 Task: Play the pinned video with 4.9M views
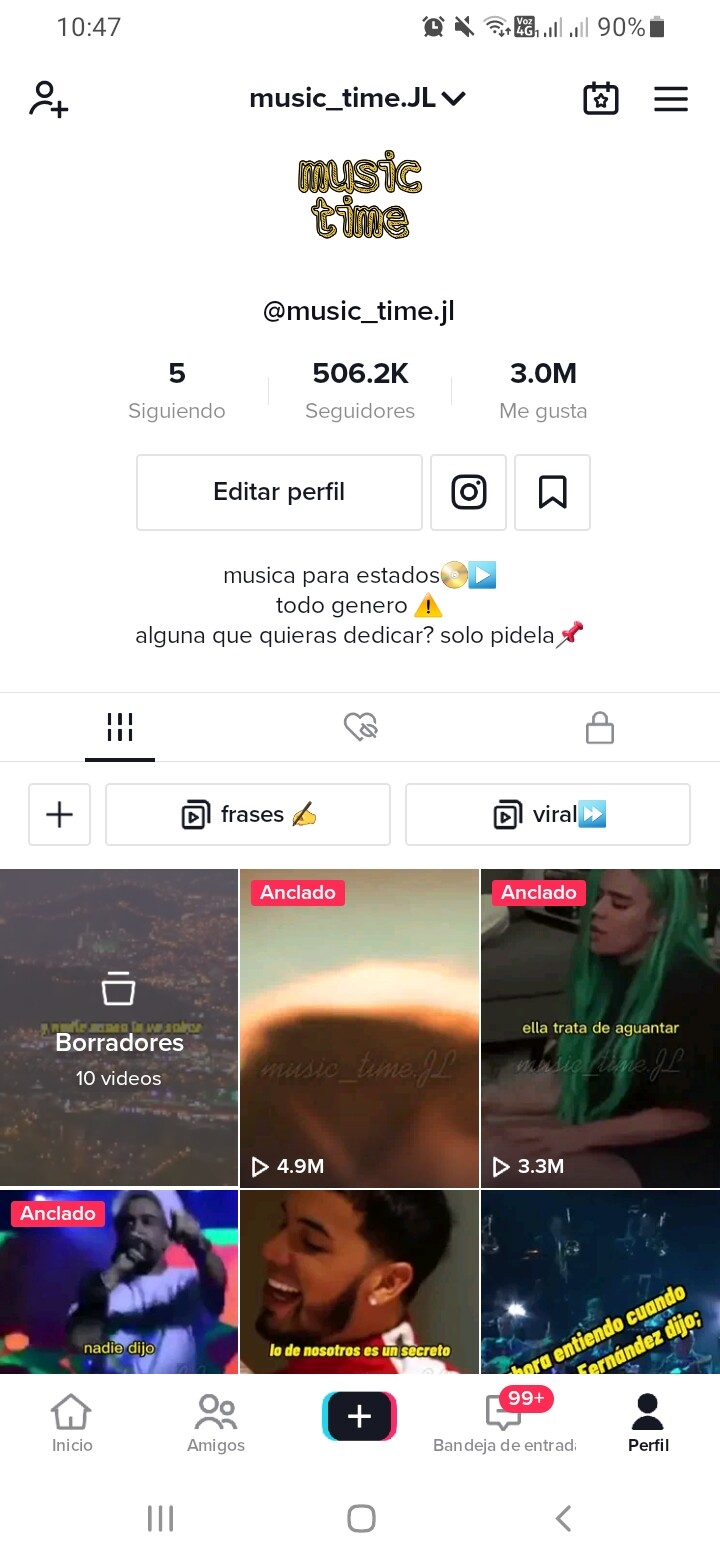point(359,1028)
